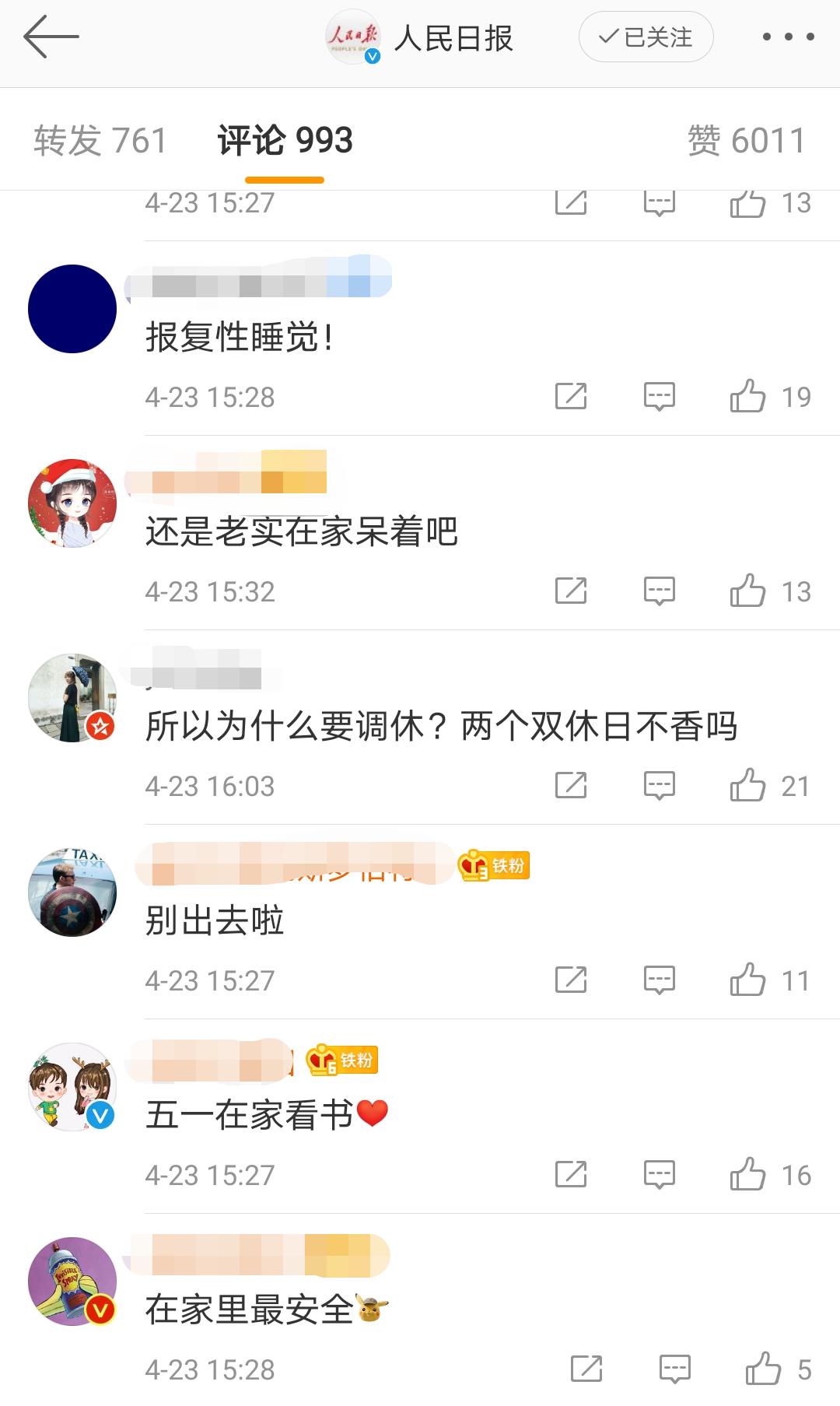
Task: Click the comment bubble icon under 五一在家看书
Action: click(x=657, y=1175)
